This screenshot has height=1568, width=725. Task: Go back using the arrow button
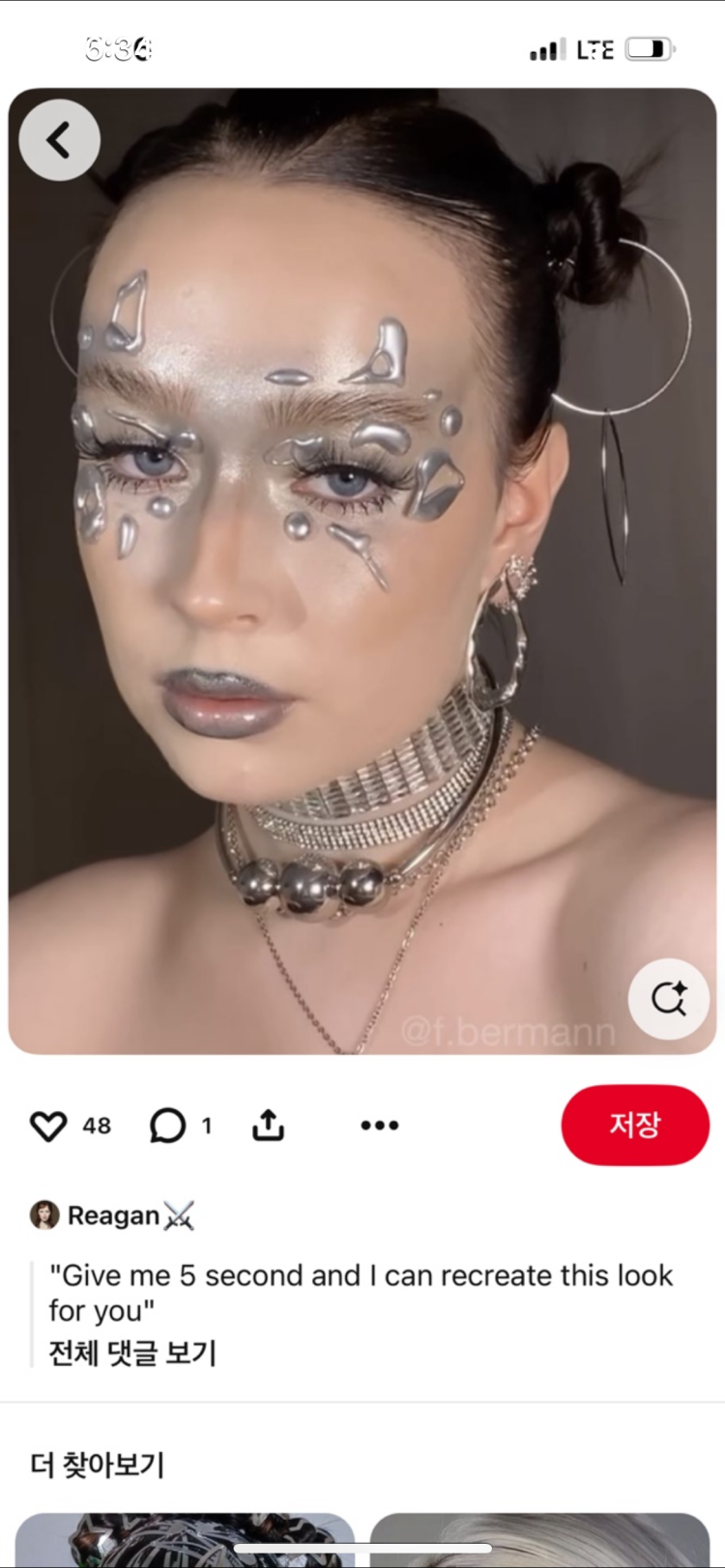point(59,140)
